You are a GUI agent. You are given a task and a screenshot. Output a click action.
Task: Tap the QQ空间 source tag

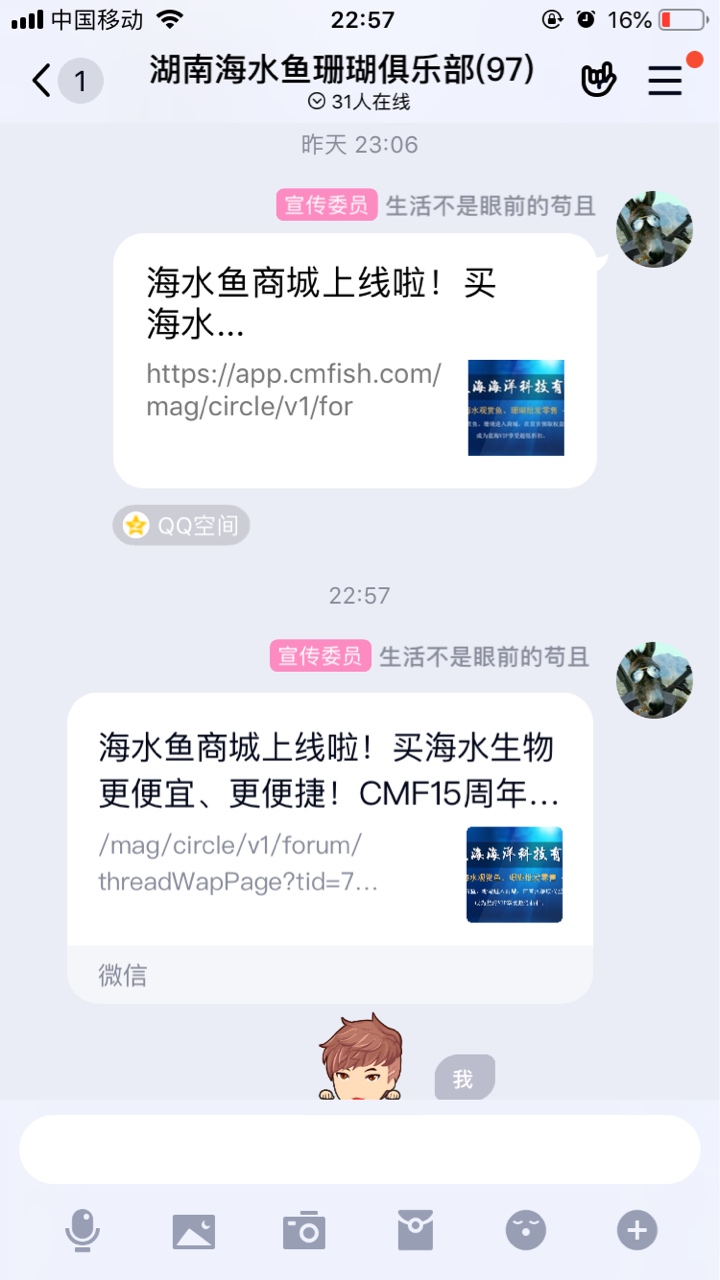181,525
